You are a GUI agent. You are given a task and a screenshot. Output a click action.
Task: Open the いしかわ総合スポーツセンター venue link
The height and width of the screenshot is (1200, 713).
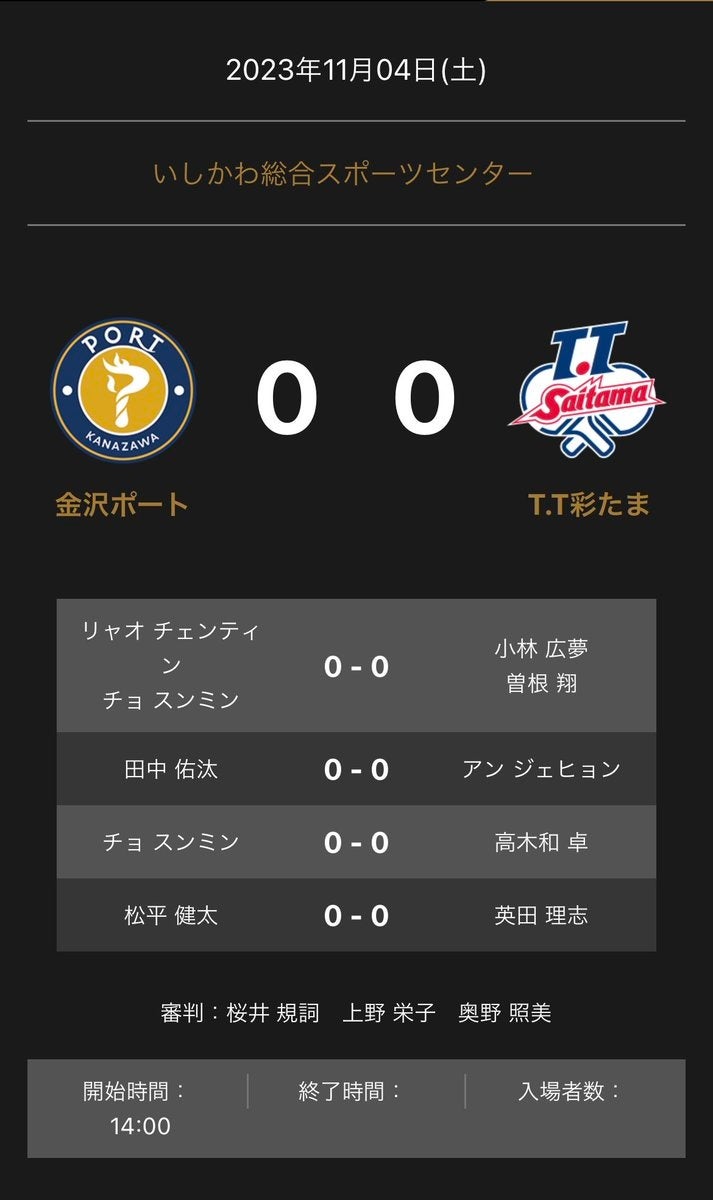(x=343, y=174)
